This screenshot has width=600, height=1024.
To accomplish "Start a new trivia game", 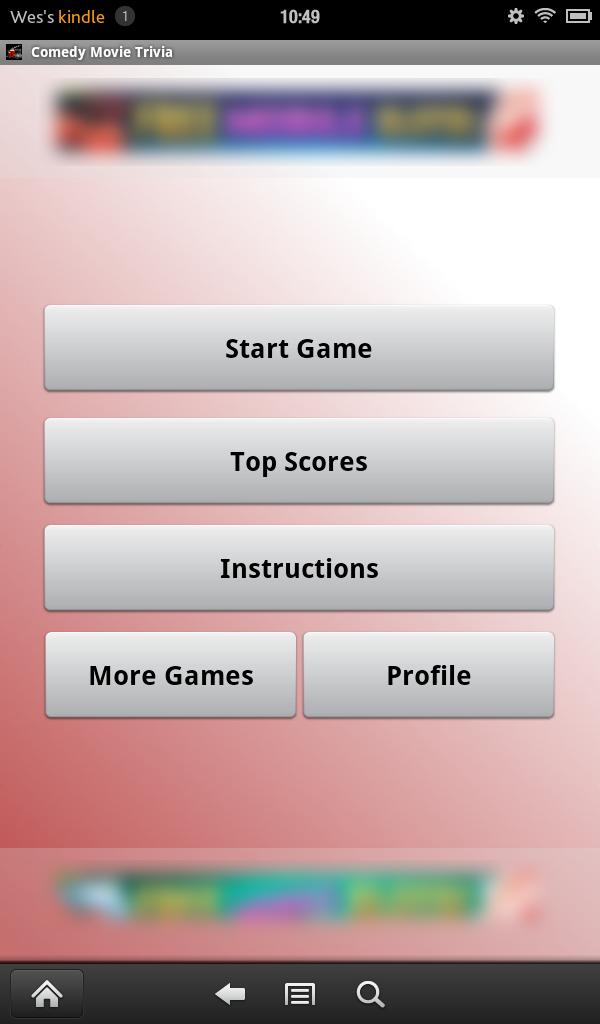I will coord(299,348).
